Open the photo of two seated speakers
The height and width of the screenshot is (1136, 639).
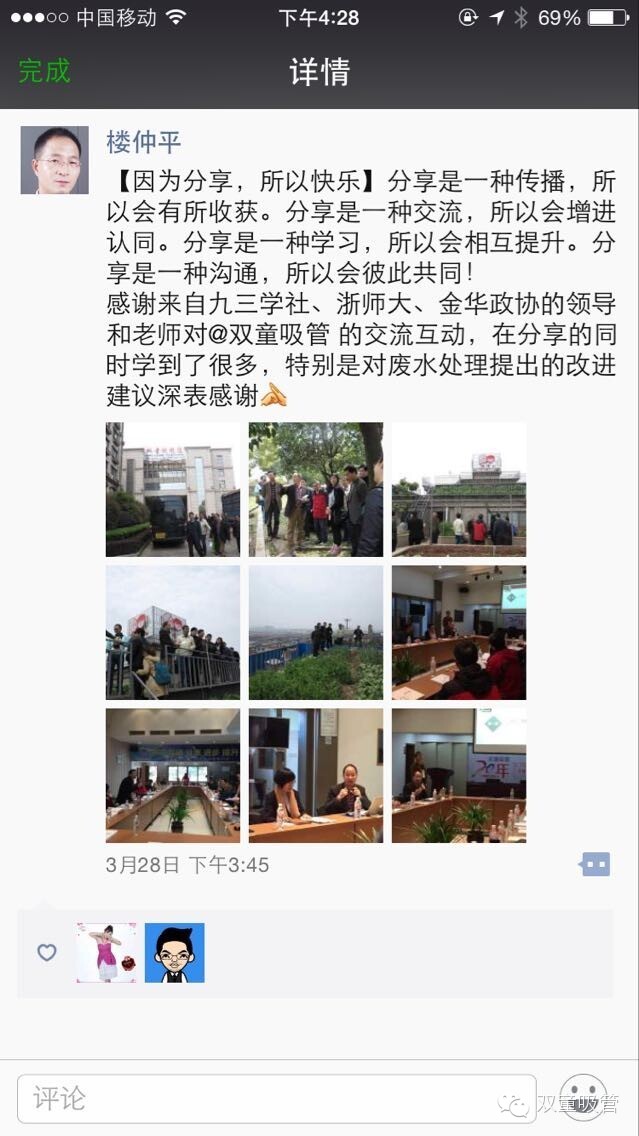point(316,775)
